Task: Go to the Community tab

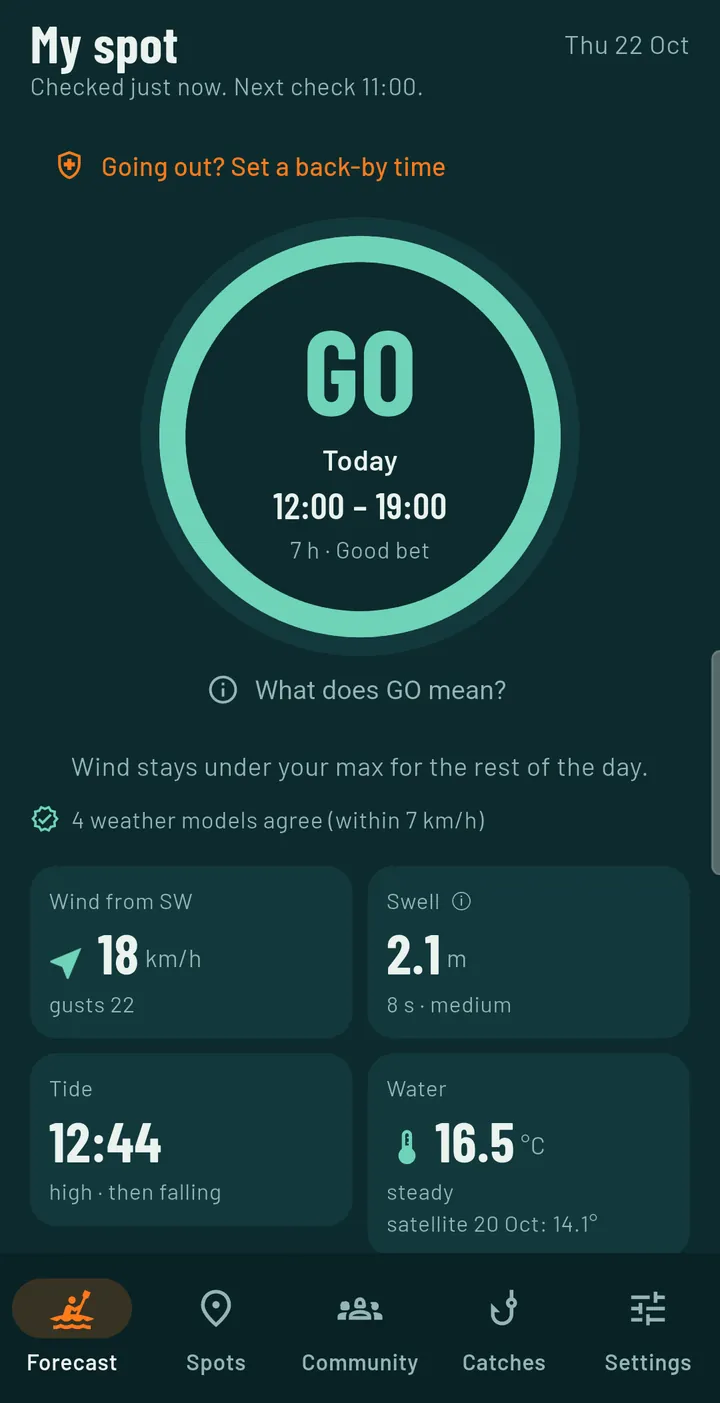Action: tap(360, 1326)
